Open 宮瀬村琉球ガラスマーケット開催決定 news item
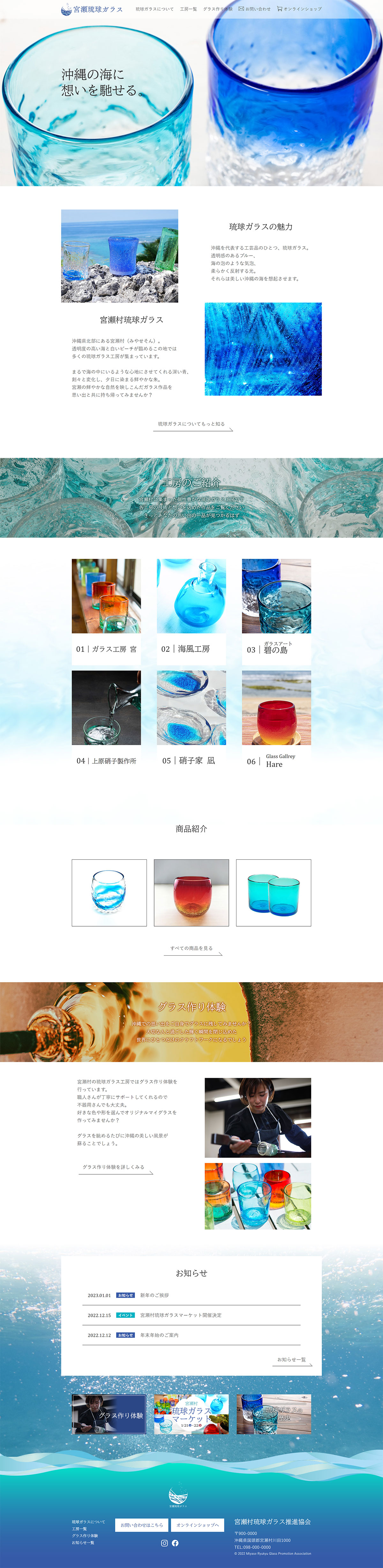Screen dimensions: 383x1568 click(181, 1315)
